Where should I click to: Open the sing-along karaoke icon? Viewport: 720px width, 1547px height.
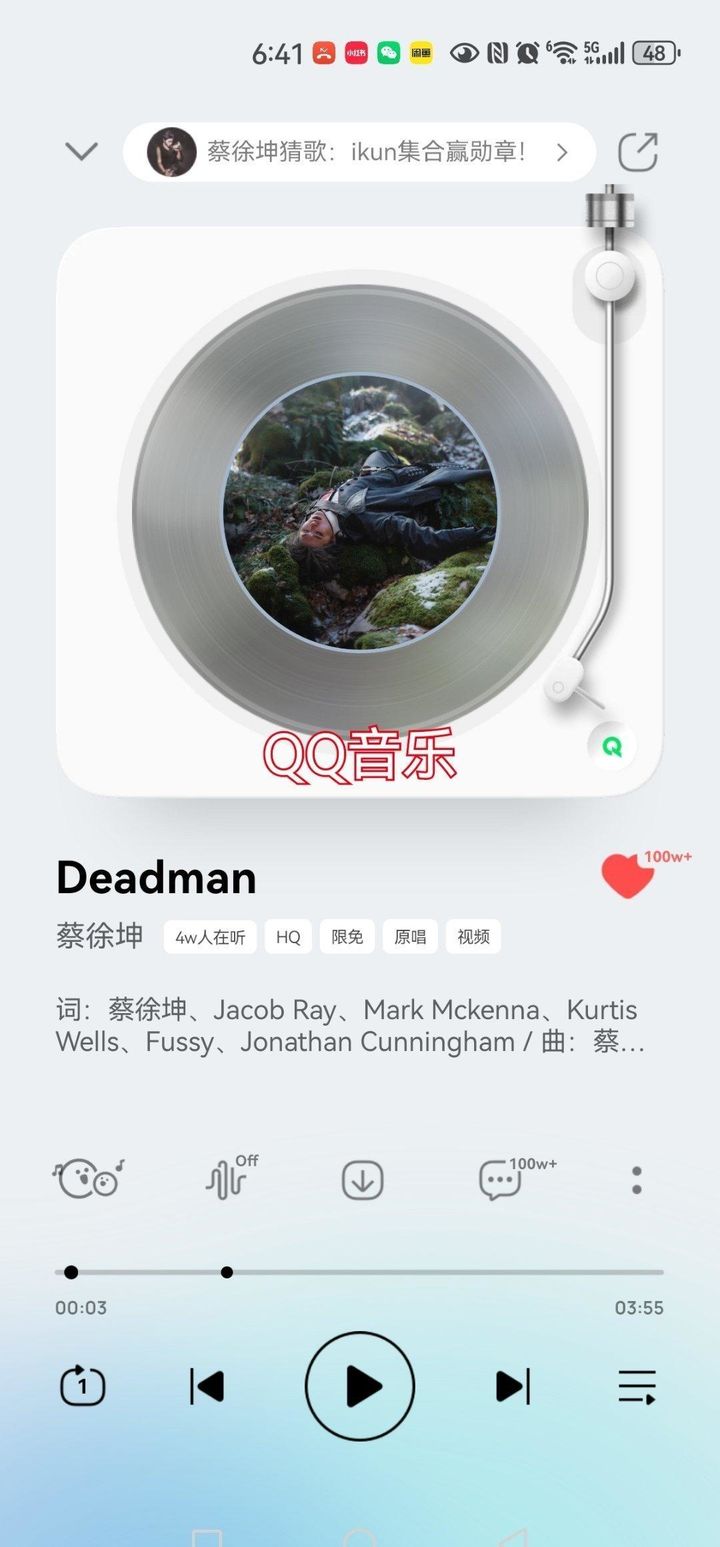pyautogui.click(x=88, y=1179)
